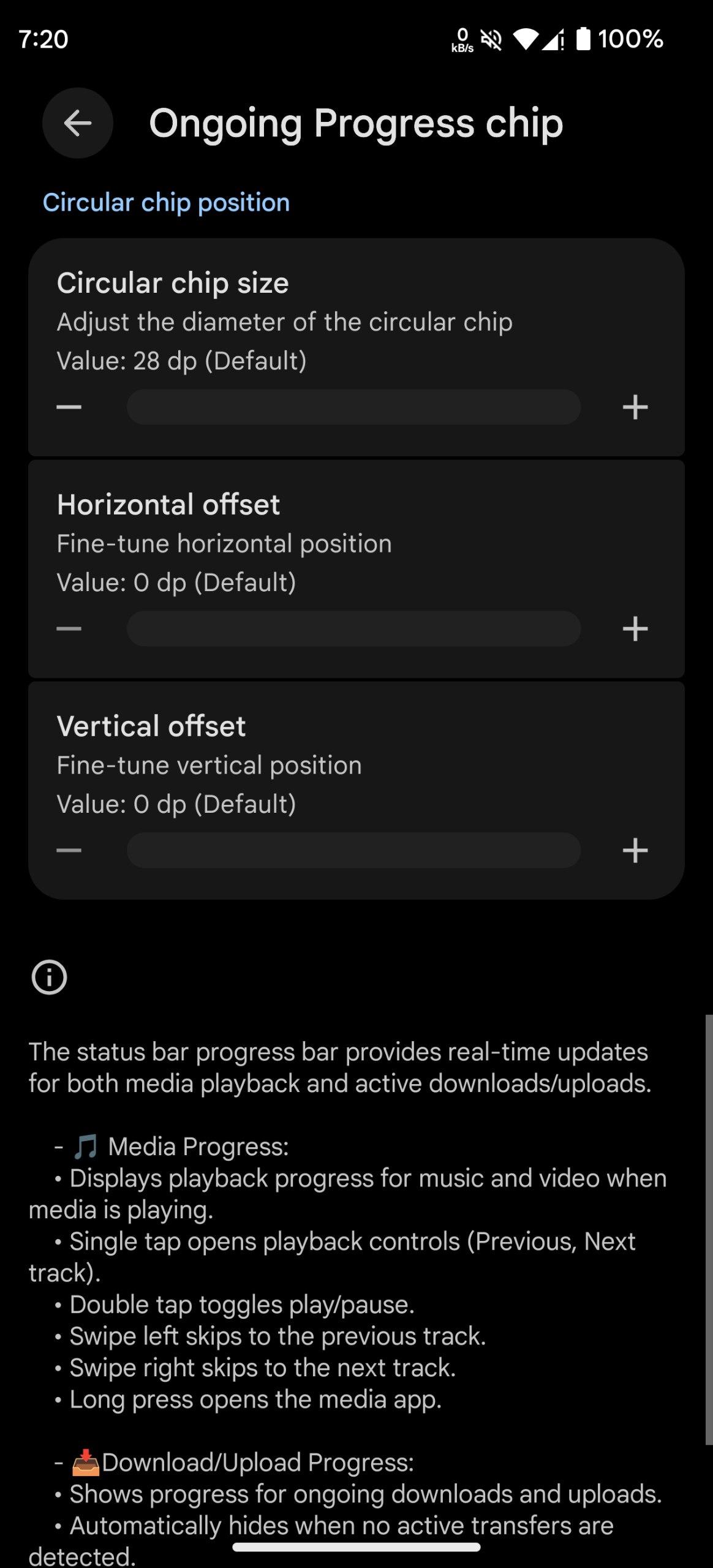The width and height of the screenshot is (713, 1568).
Task: Increase the vertical offset value
Action: tap(635, 850)
